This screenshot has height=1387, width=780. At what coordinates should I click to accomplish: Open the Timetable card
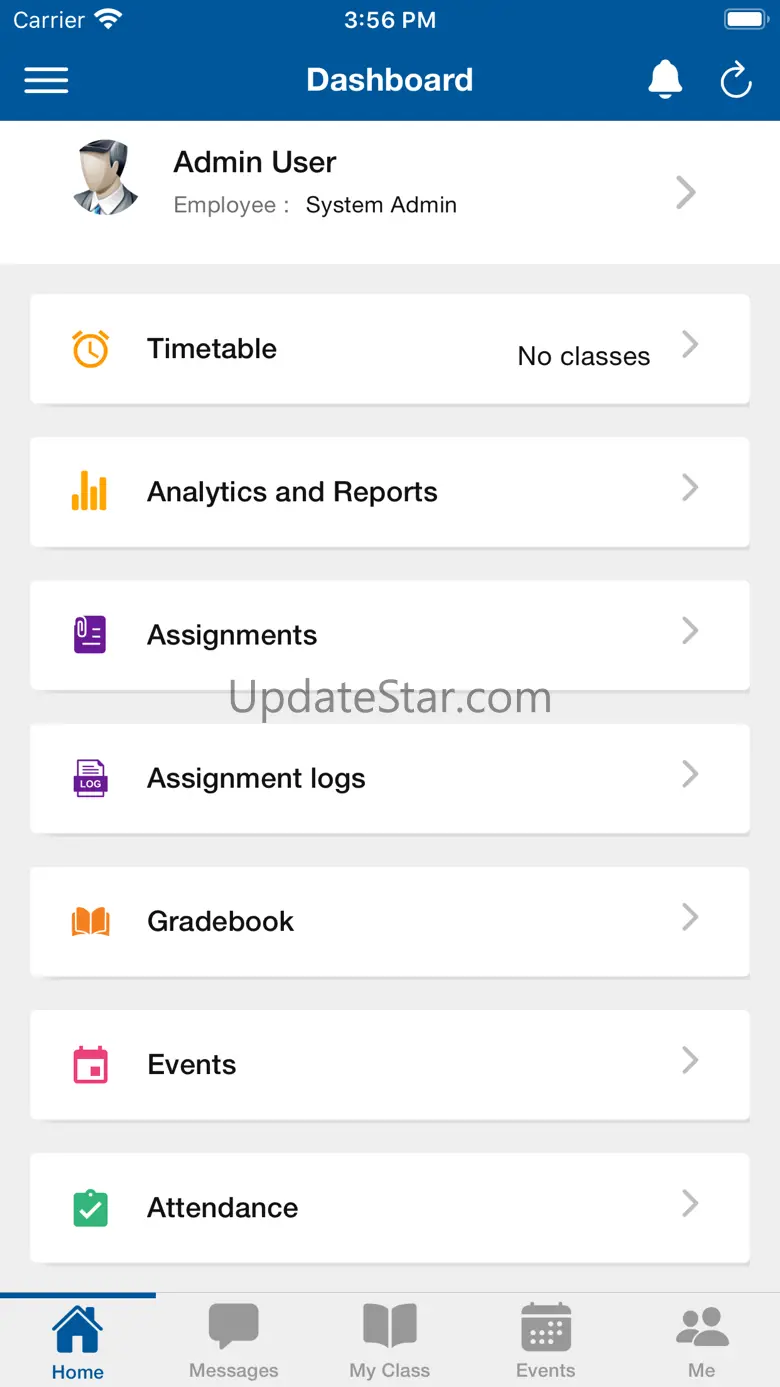(390, 349)
